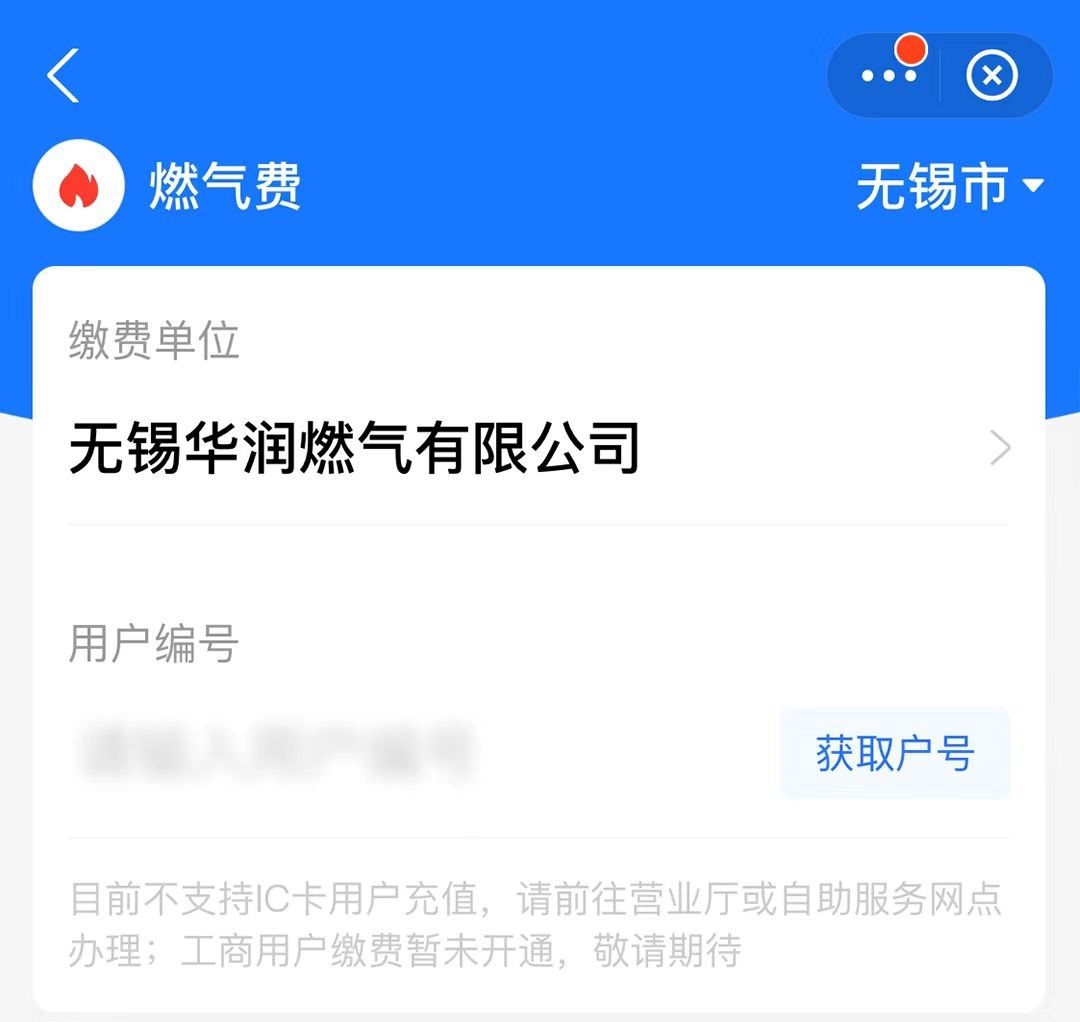Tap the 用户编号 input field

(400, 753)
